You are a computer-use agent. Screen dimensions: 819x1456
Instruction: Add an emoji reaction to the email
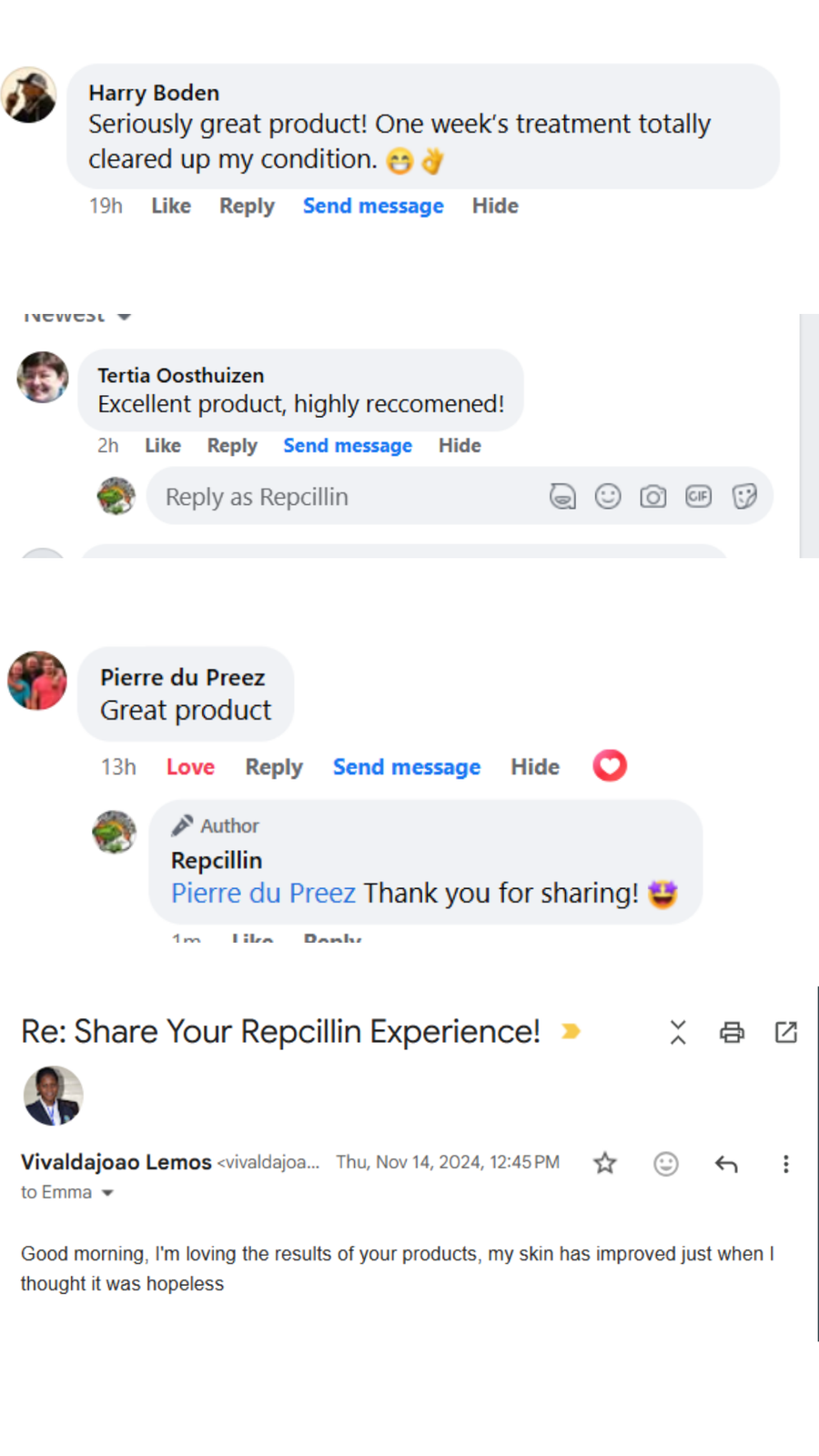[665, 1163]
